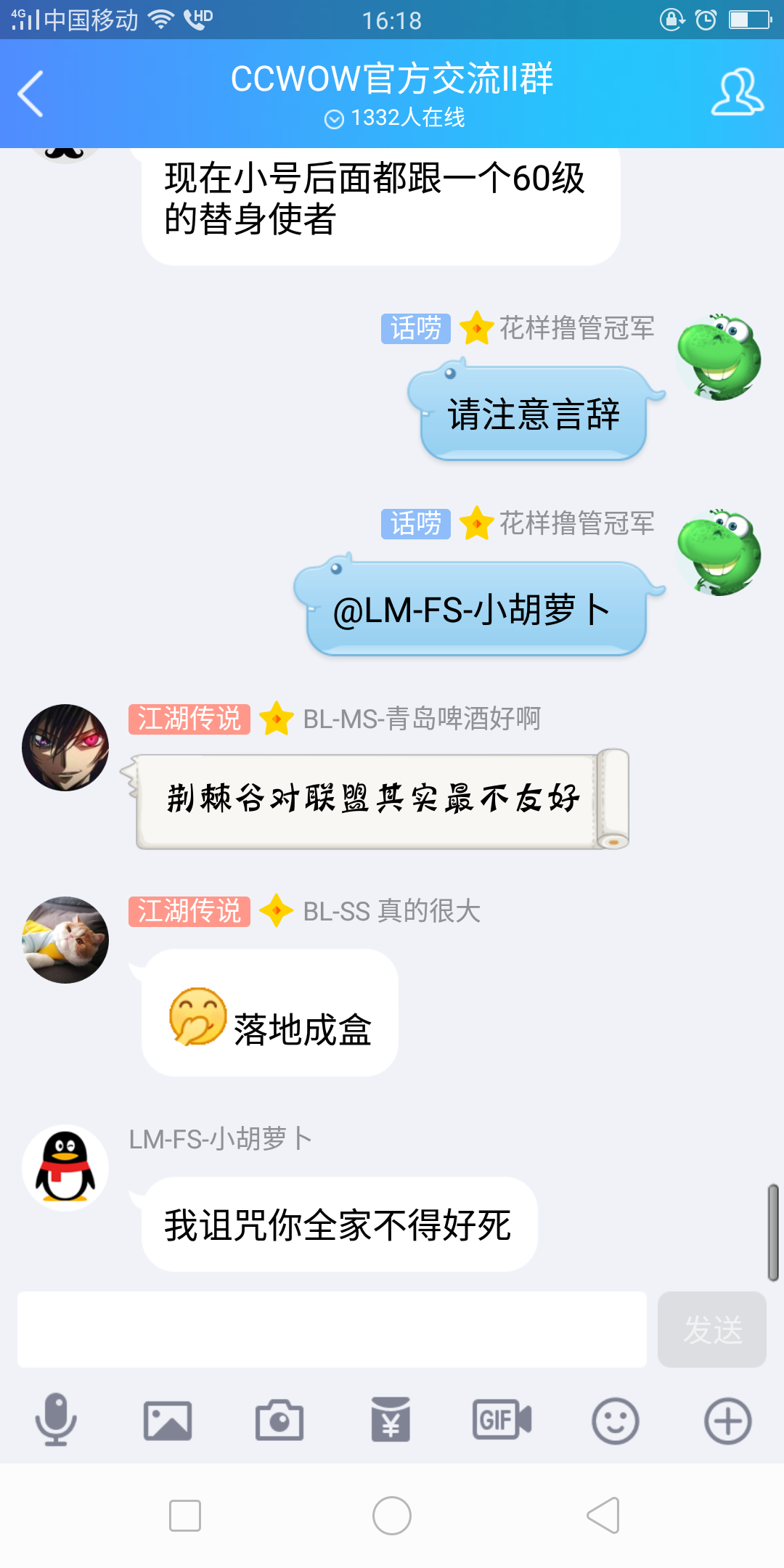
Task: Tap the star level icon beside 花样撸管冠军
Action: point(475,329)
